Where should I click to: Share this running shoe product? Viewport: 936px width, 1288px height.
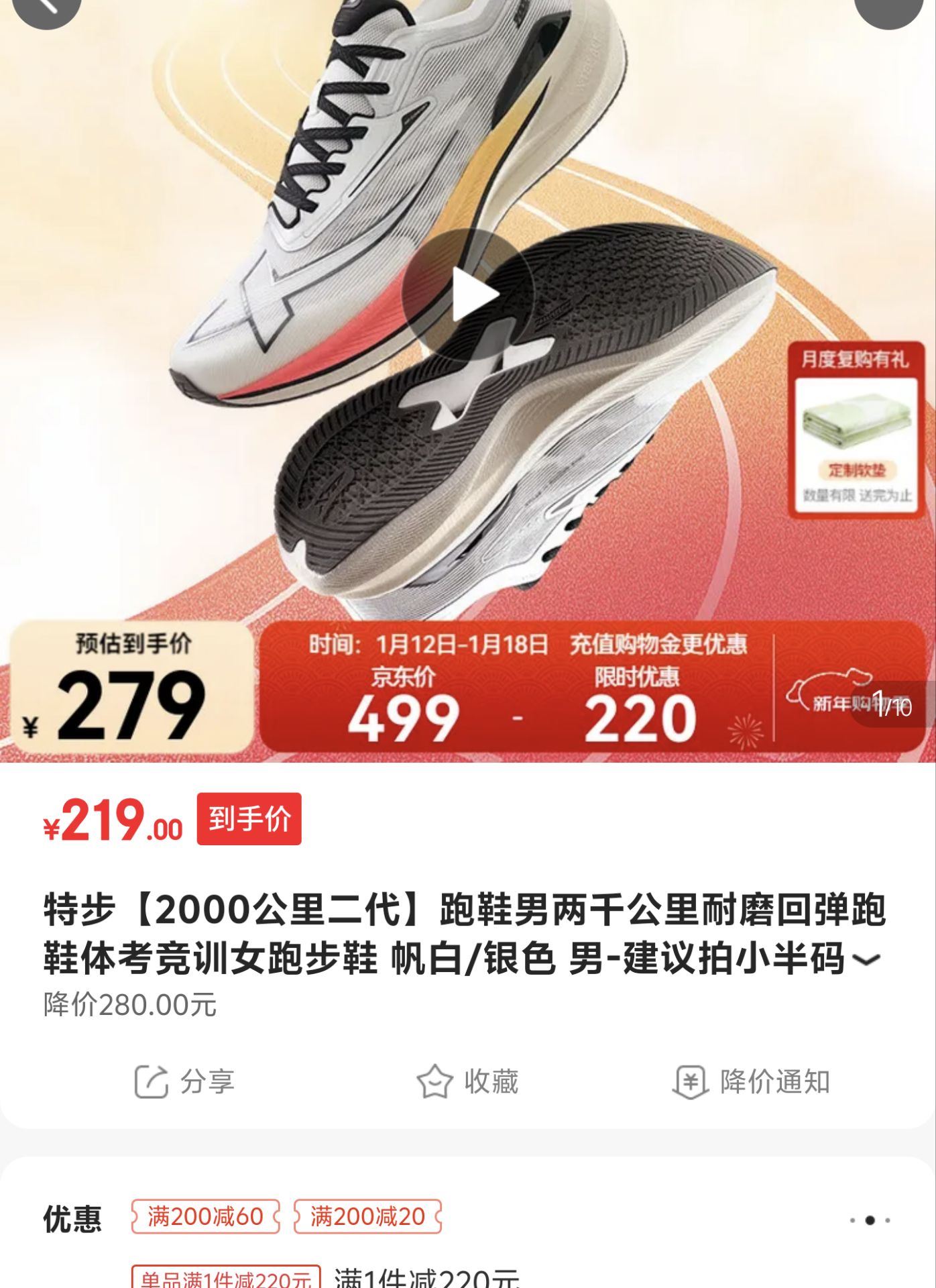(x=184, y=1081)
